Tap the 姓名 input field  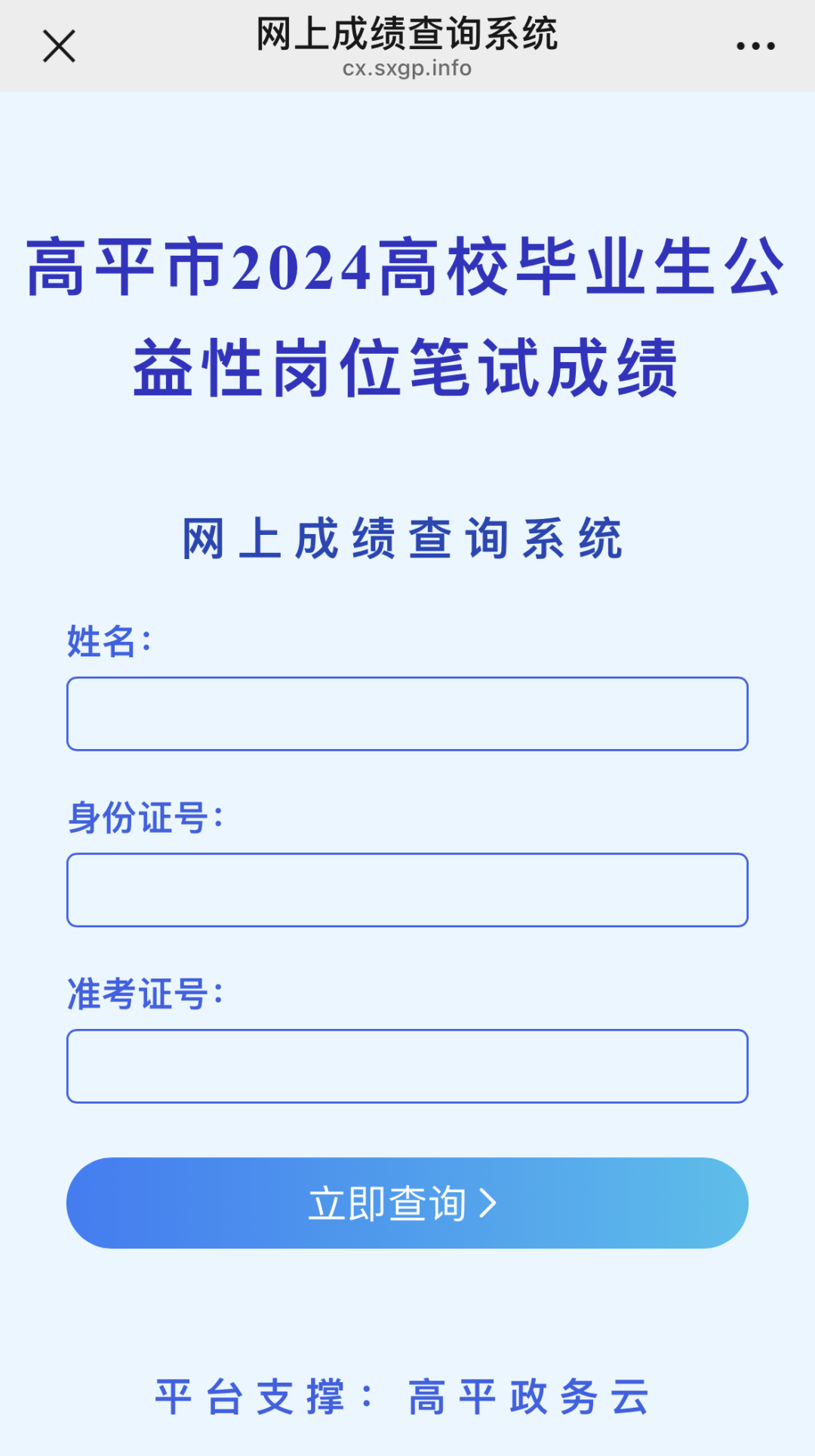click(x=407, y=714)
